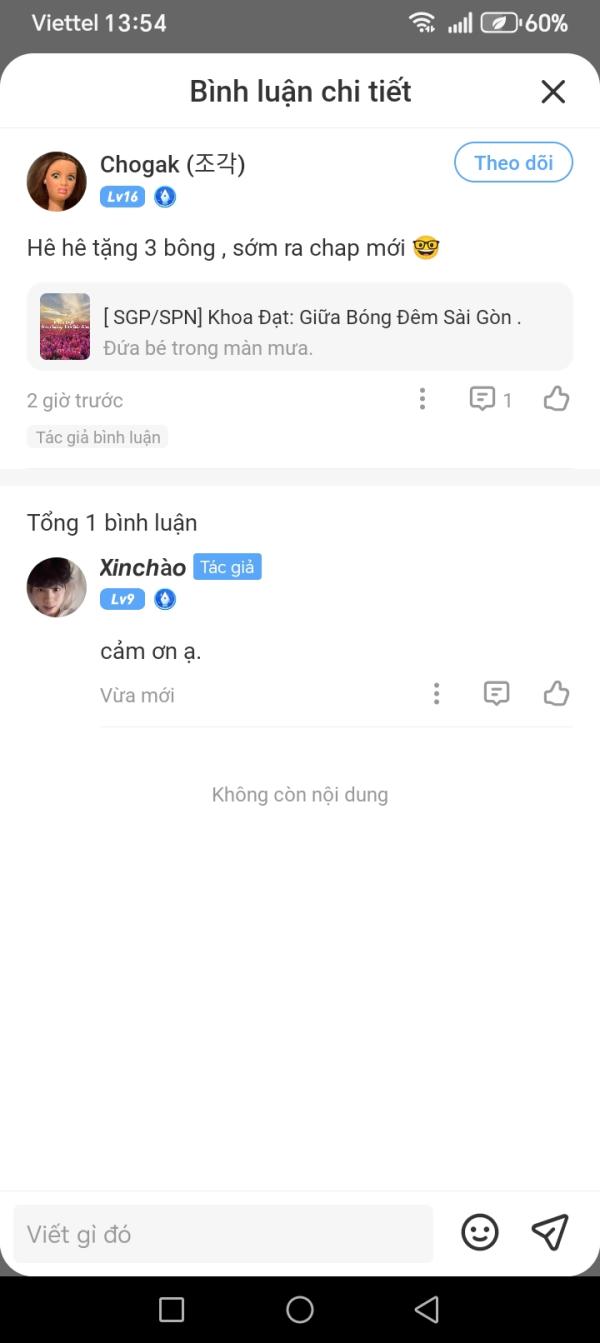Screen dimensions: 600x1343
Task: Open Chogak's profile avatar
Action: coord(56,181)
